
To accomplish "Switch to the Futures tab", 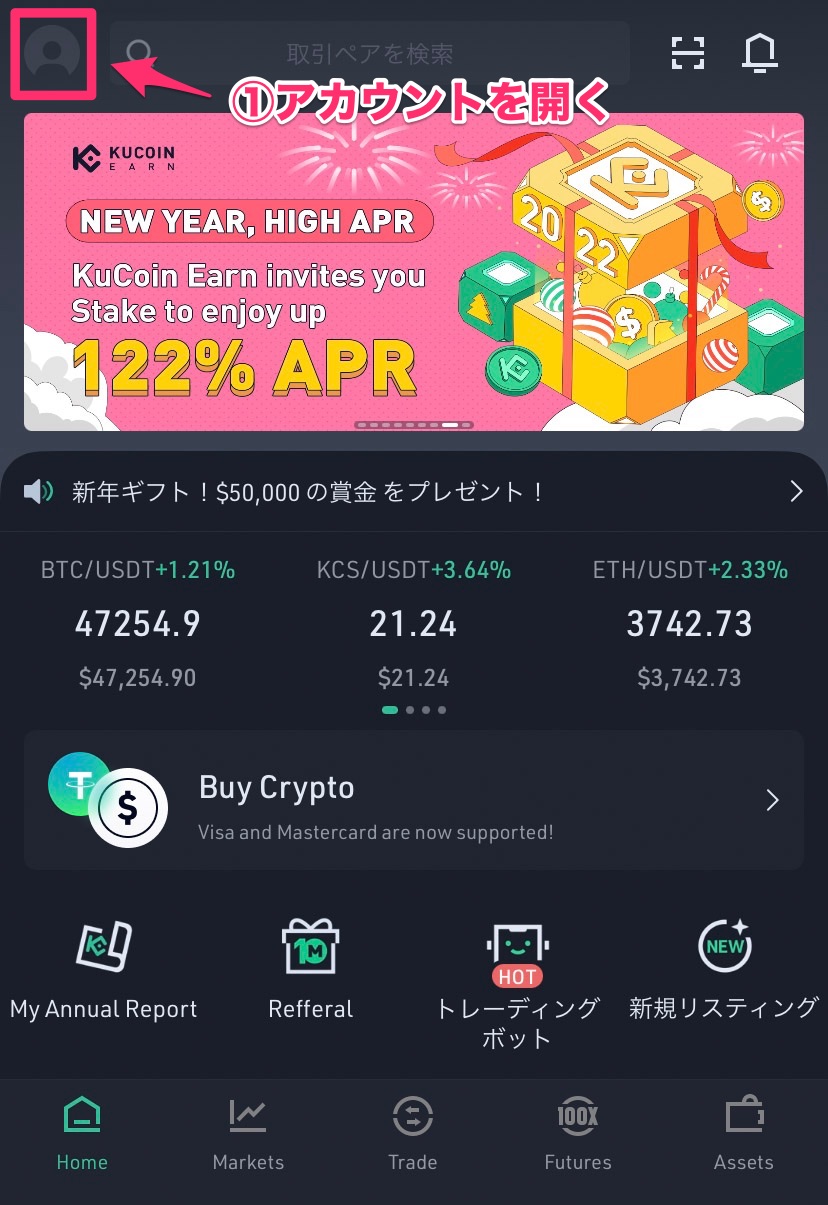I will 578,1134.
